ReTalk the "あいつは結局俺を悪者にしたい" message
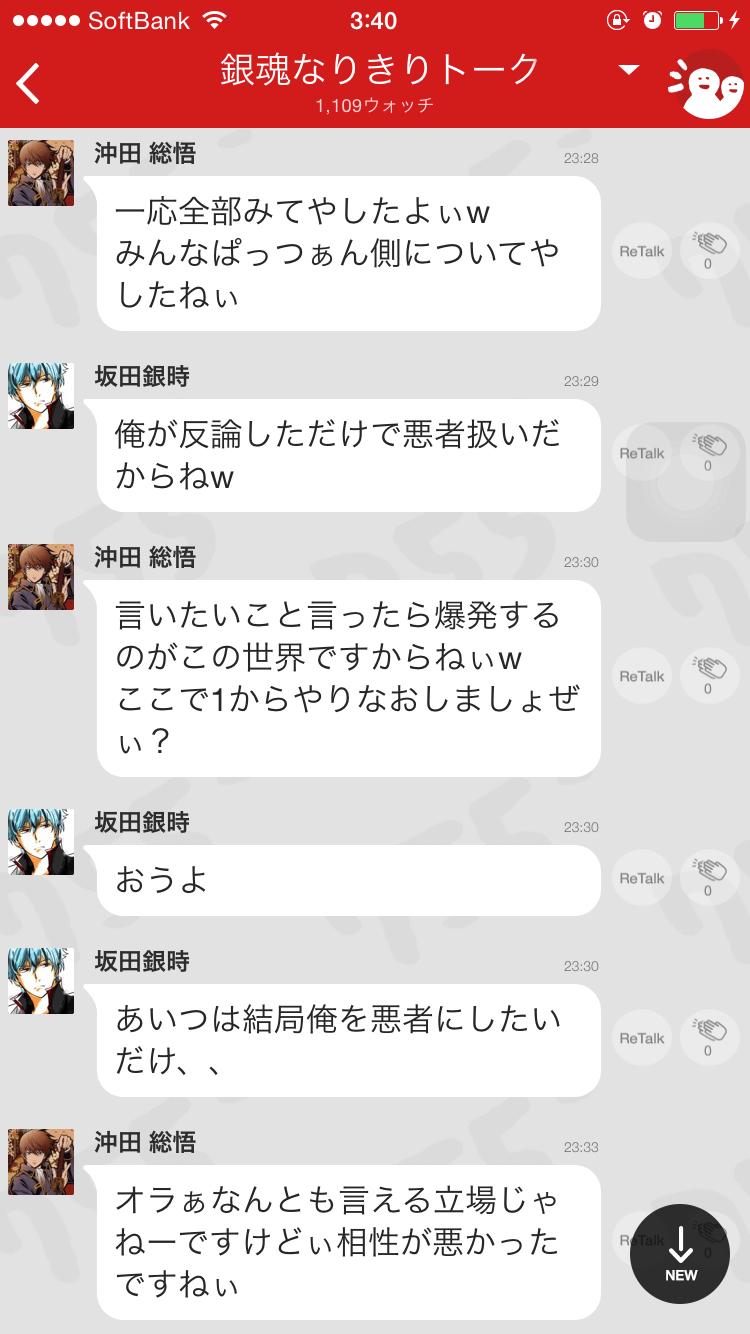 [640, 1038]
